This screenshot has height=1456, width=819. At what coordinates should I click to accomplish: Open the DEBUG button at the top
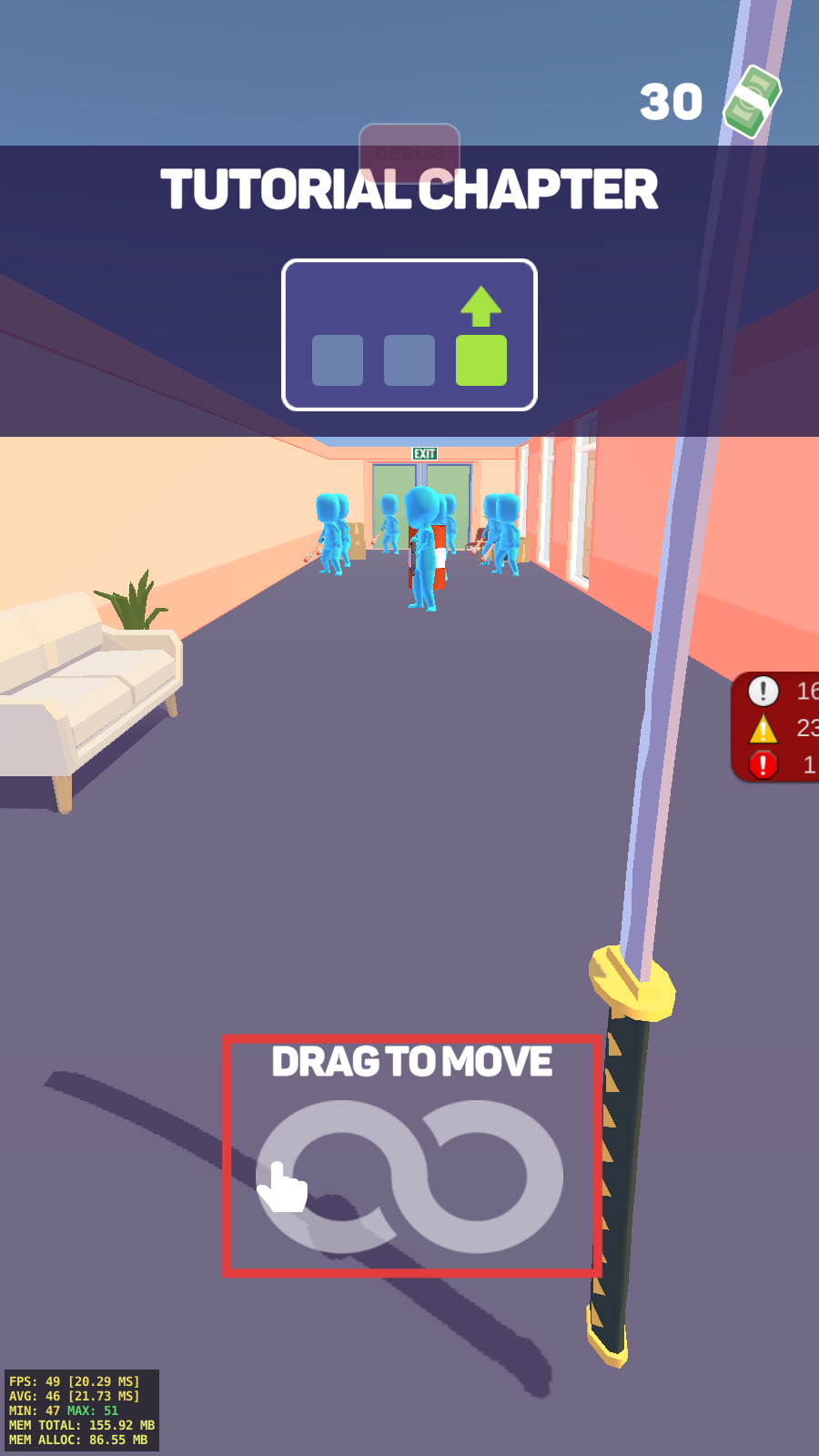pyautogui.click(x=409, y=152)
